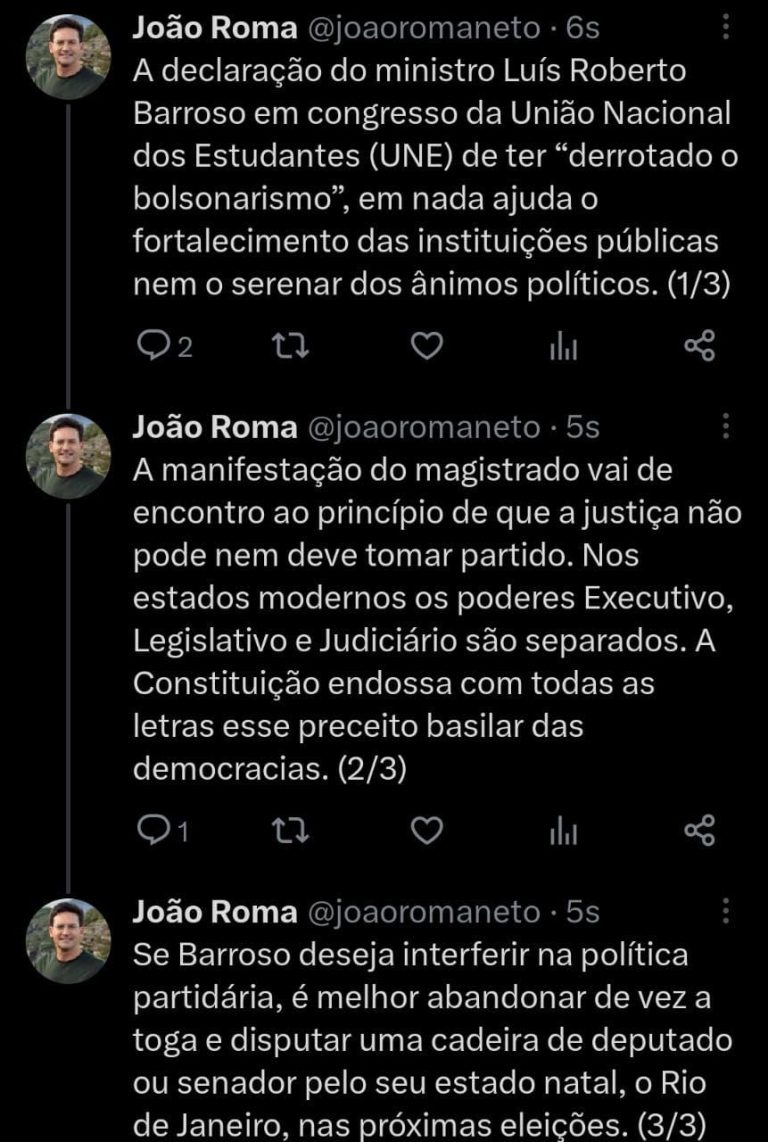Open João Roma's avatar on the (2/3) tweet
This screenshot has width=768, height=1142.
pos(68,457)
